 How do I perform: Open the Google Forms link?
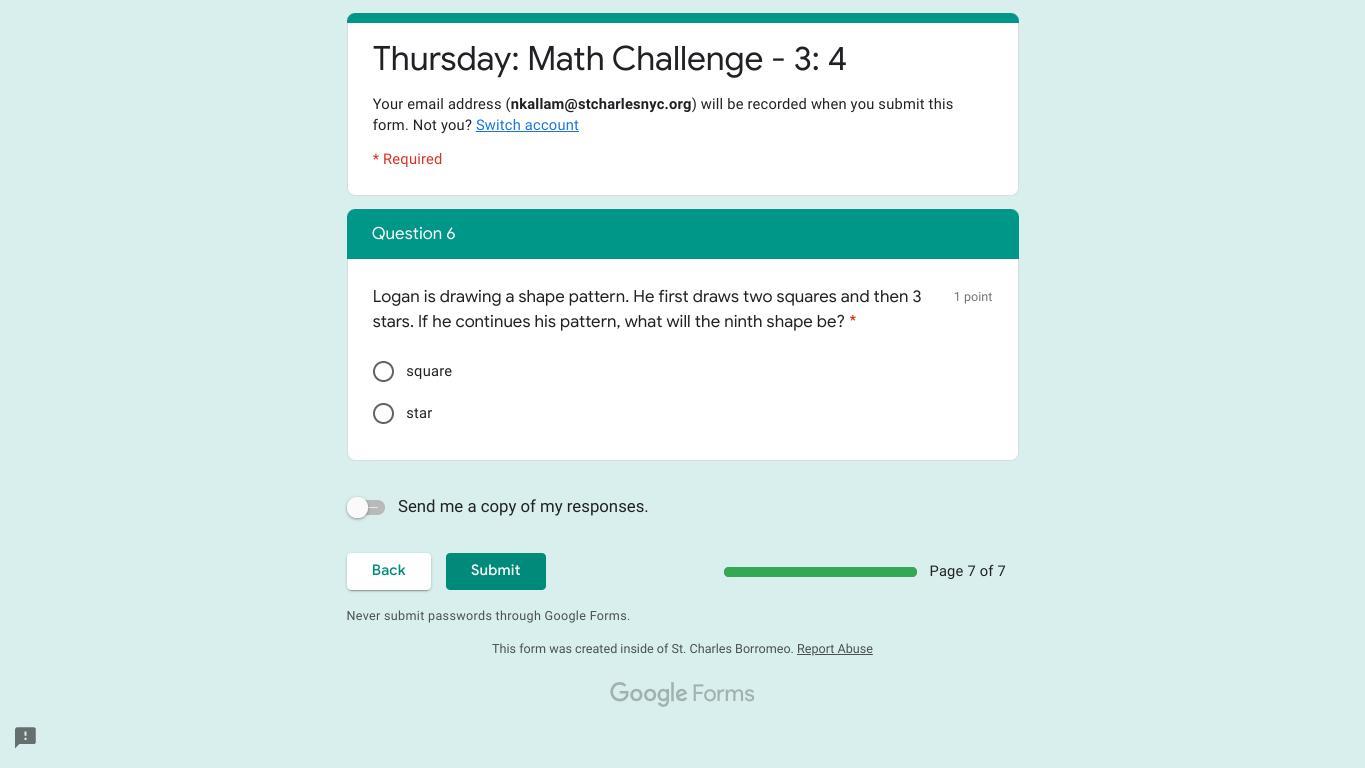click(682, 693)
